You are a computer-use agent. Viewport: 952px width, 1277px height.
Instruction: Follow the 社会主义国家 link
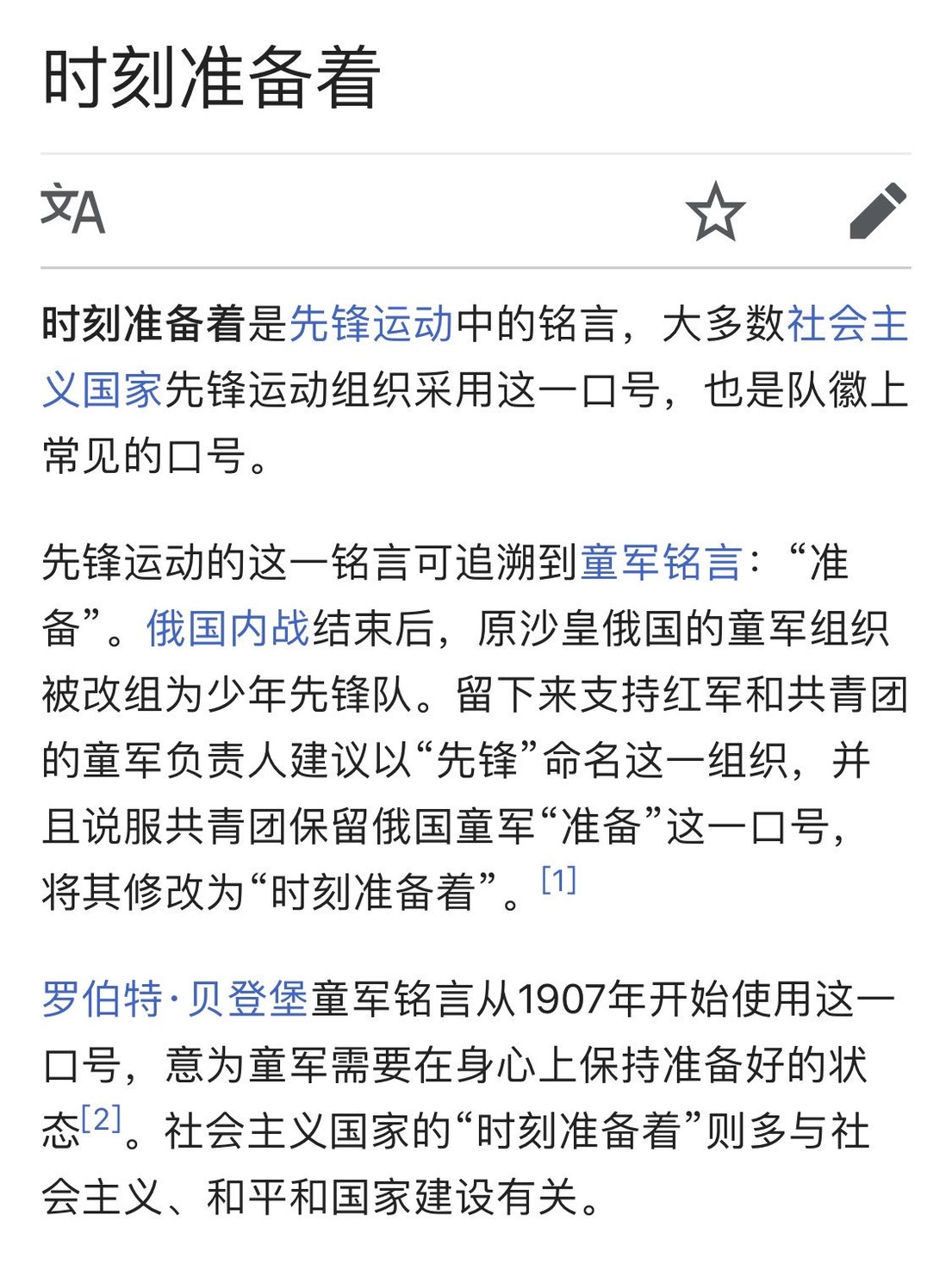[847, 324]
